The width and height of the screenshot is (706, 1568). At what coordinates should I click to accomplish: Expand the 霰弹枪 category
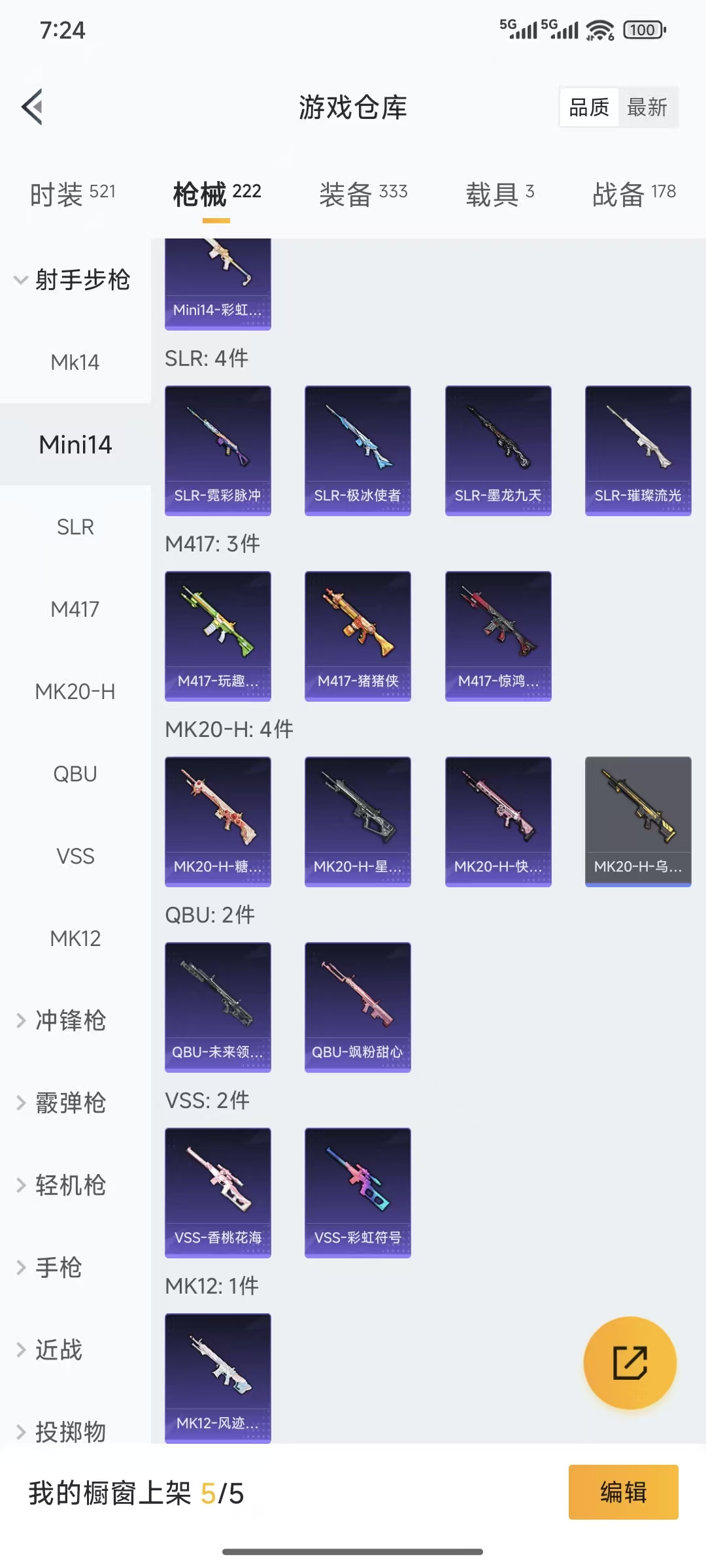click(70, 1103)
